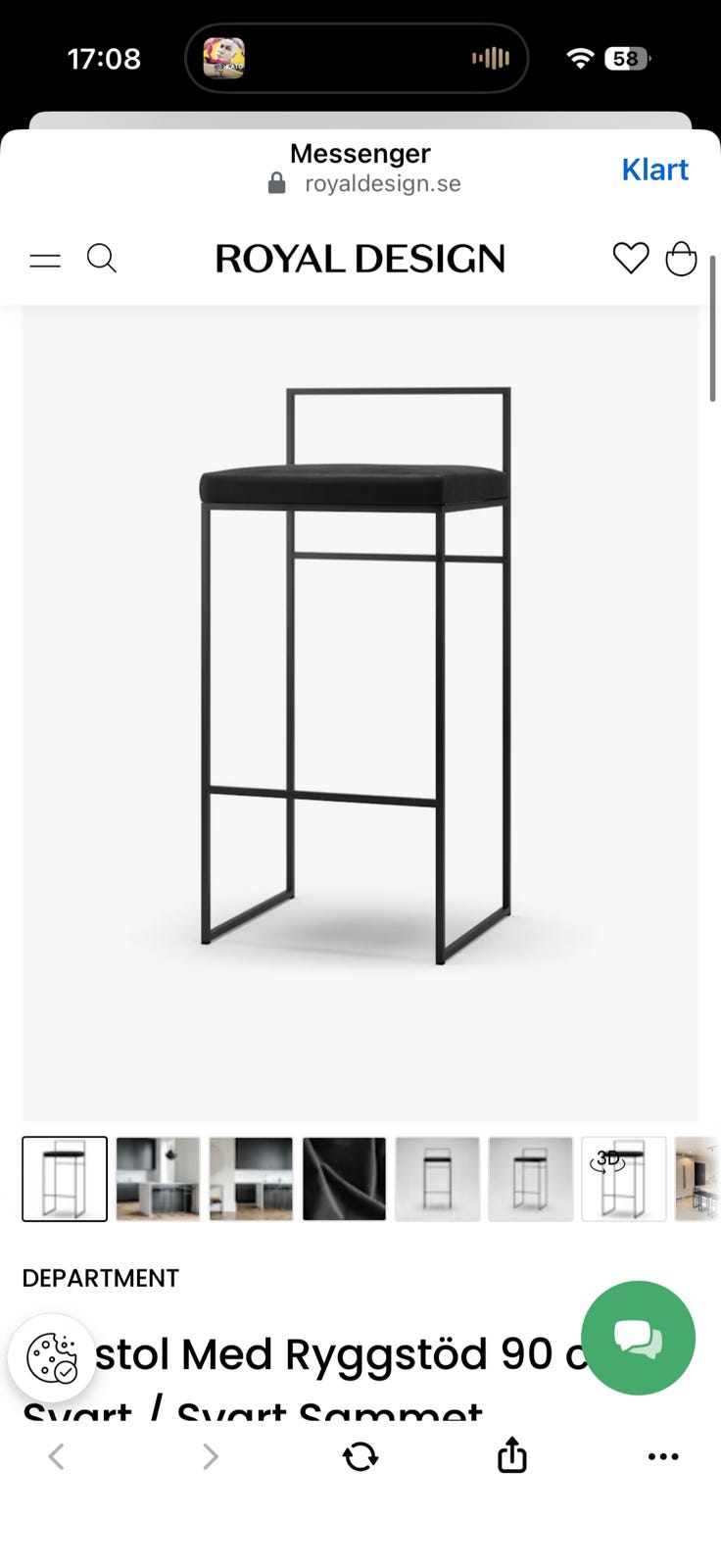
Task: Open the browser more options menu
Action: 663,1457
